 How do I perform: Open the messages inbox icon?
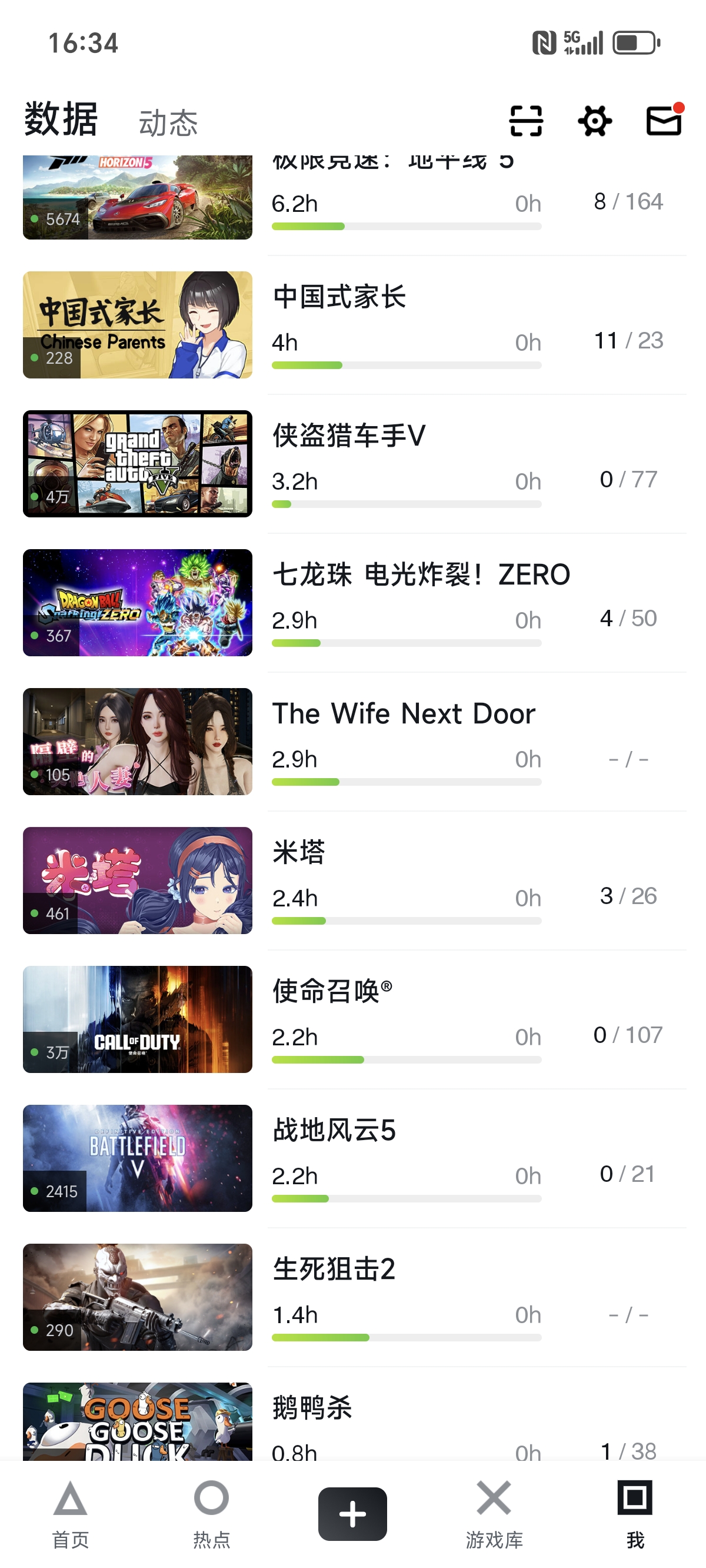(x=664, y=121)
